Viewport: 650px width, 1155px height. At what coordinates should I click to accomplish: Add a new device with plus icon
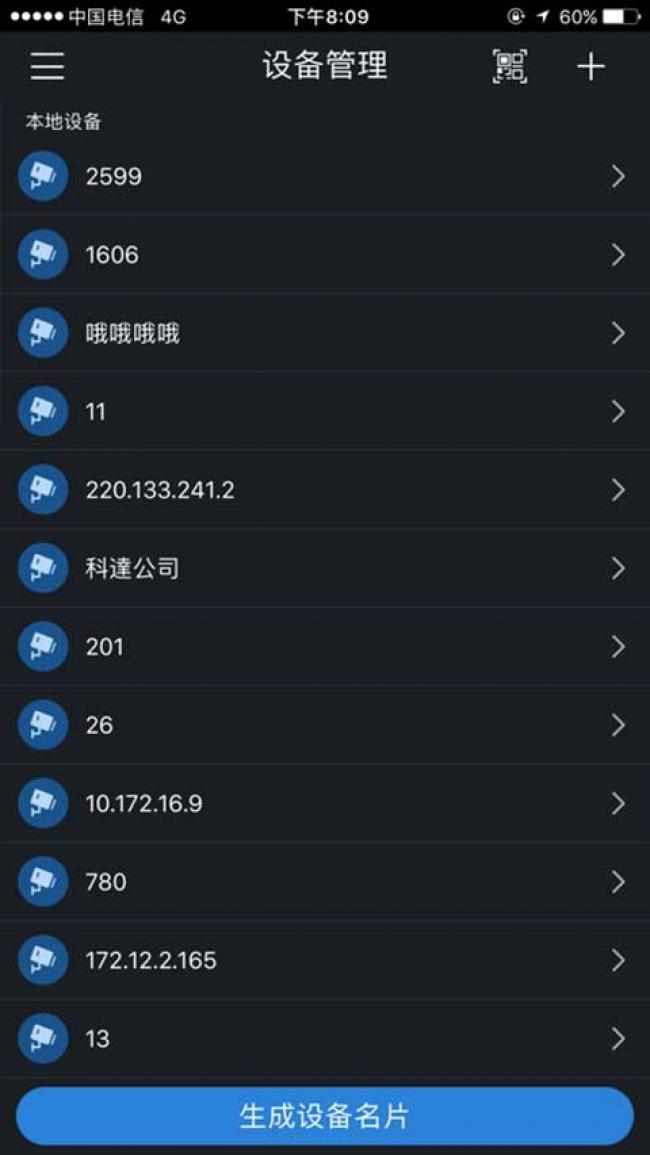pos(591,67)
